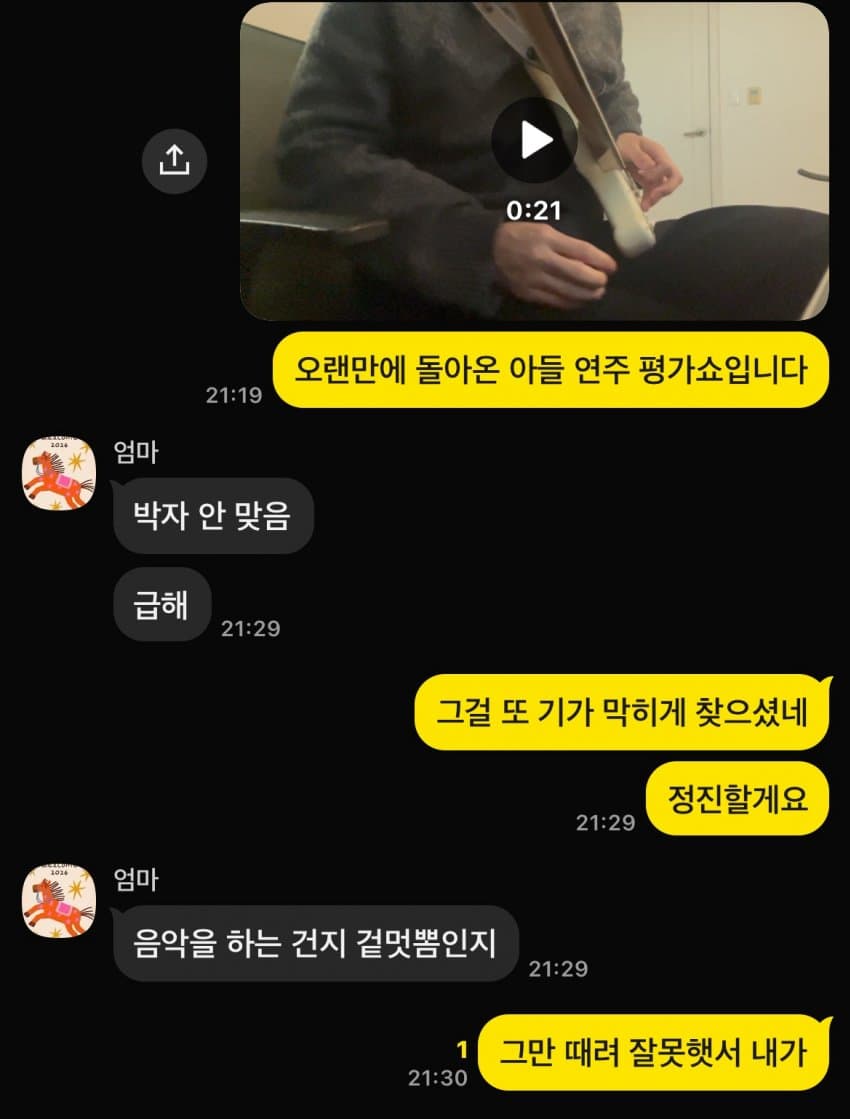Image resolution: width=850 pixels, height=1119 pixels.
Task: Play the 0:21 guitar video
Action: [x=534, y=140]
